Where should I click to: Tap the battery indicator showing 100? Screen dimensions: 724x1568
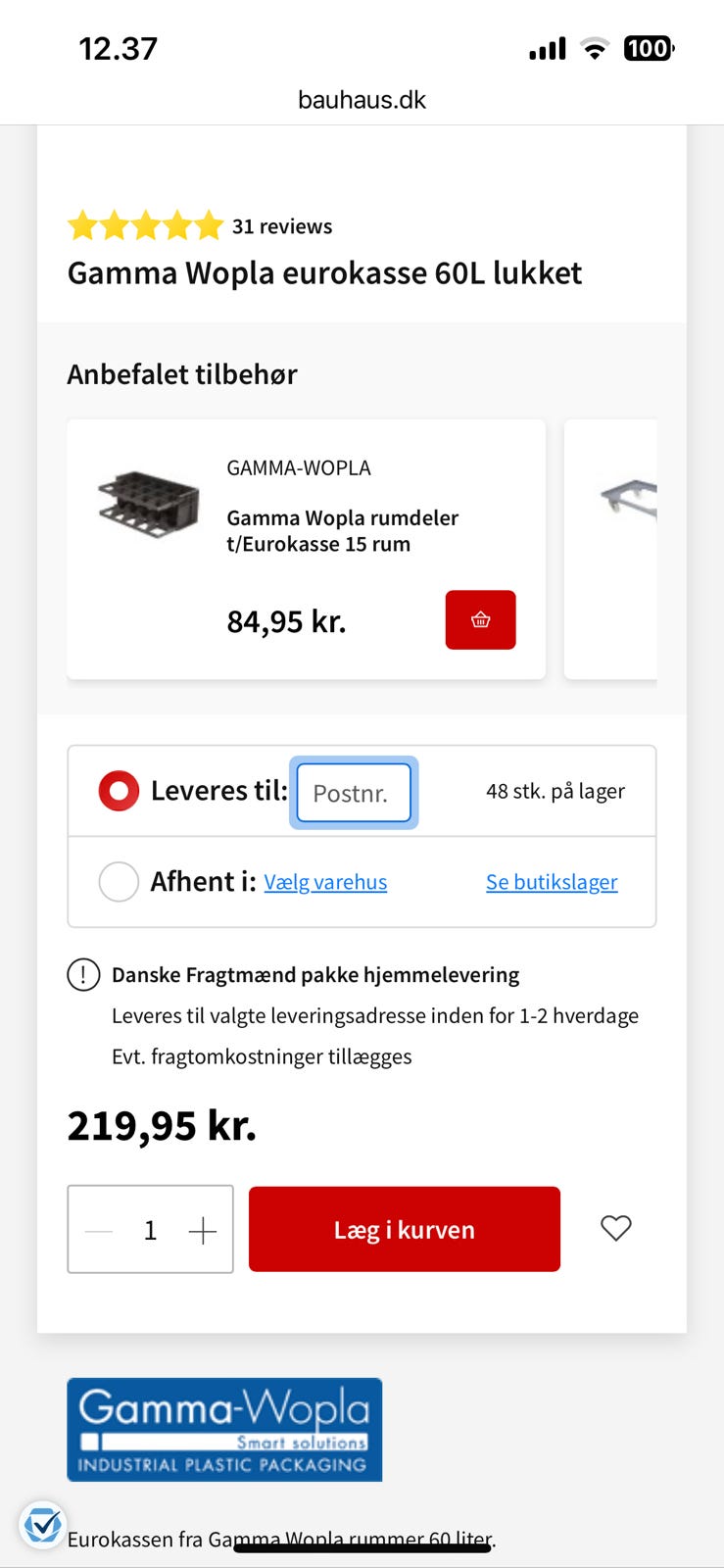point(648,48)
